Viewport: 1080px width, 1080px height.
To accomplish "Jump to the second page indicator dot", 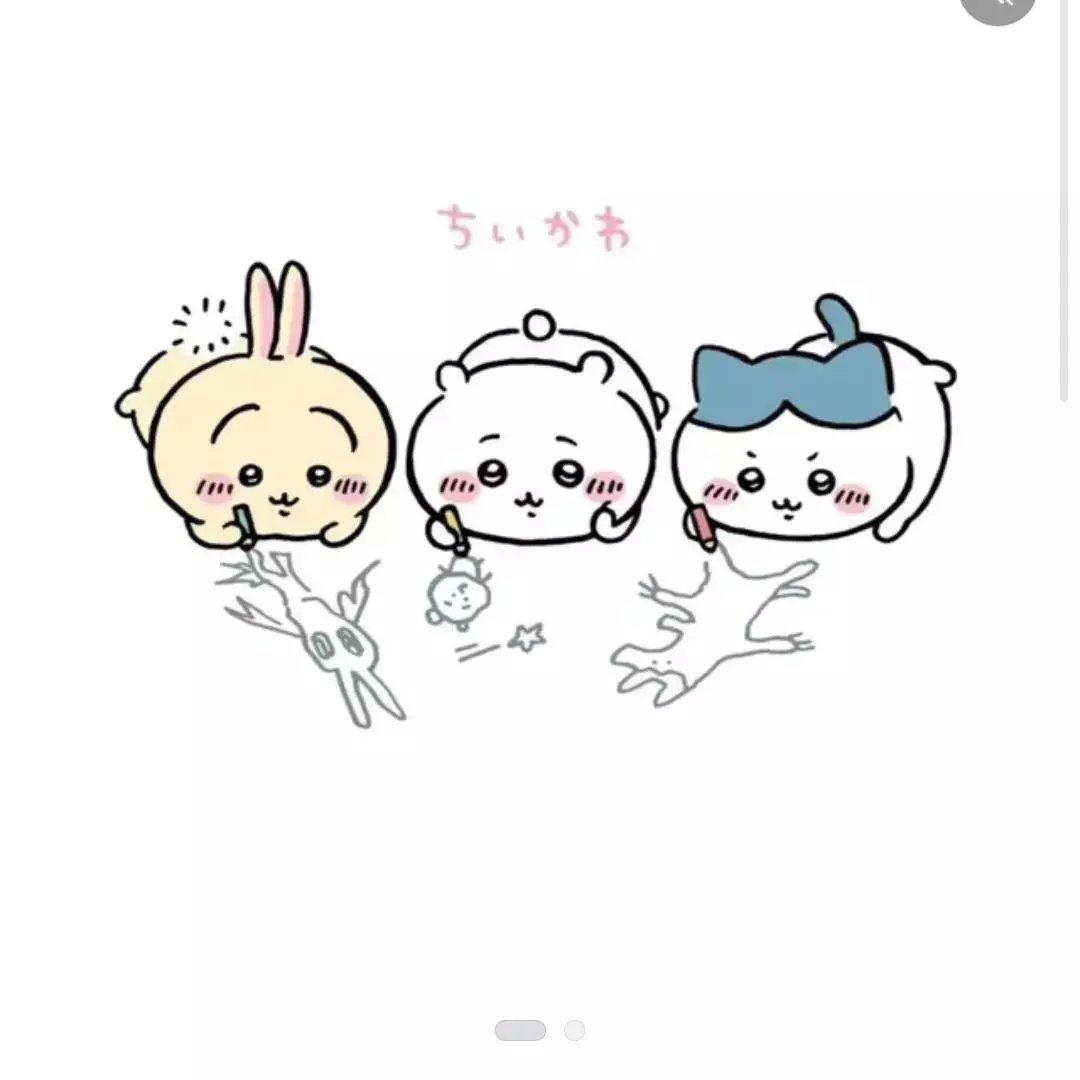I will tap(574, 1030).
